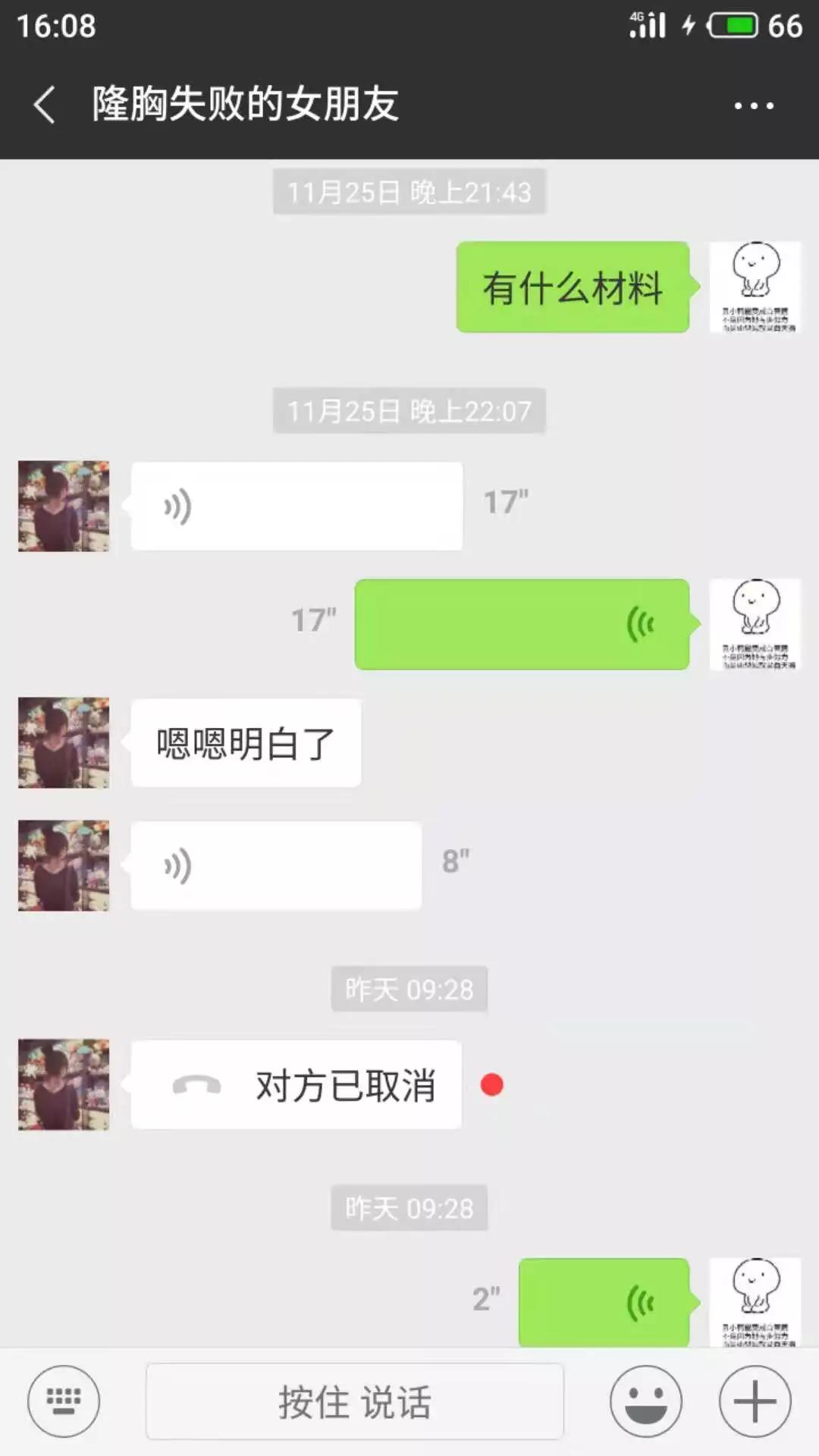
Task: Play the received 17-second voice message
Action: pyautogui.click(x=296, y=506)
